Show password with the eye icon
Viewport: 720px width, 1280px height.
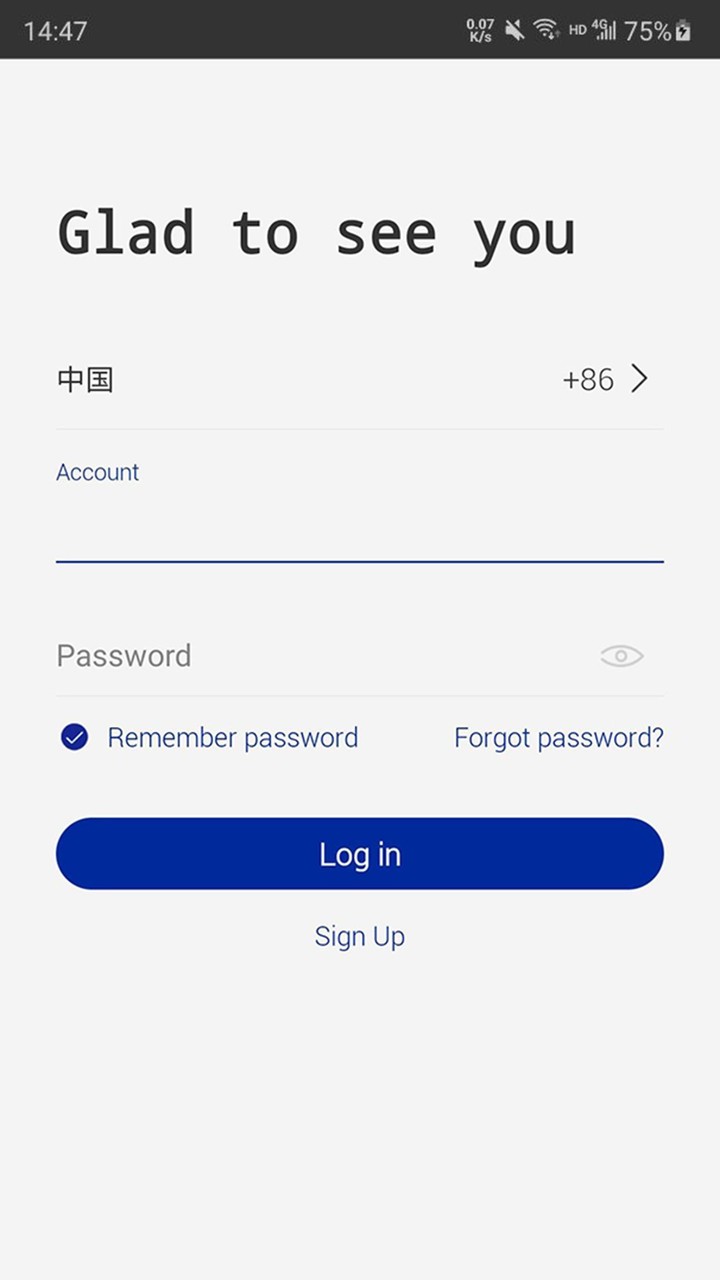pos(621,656)
